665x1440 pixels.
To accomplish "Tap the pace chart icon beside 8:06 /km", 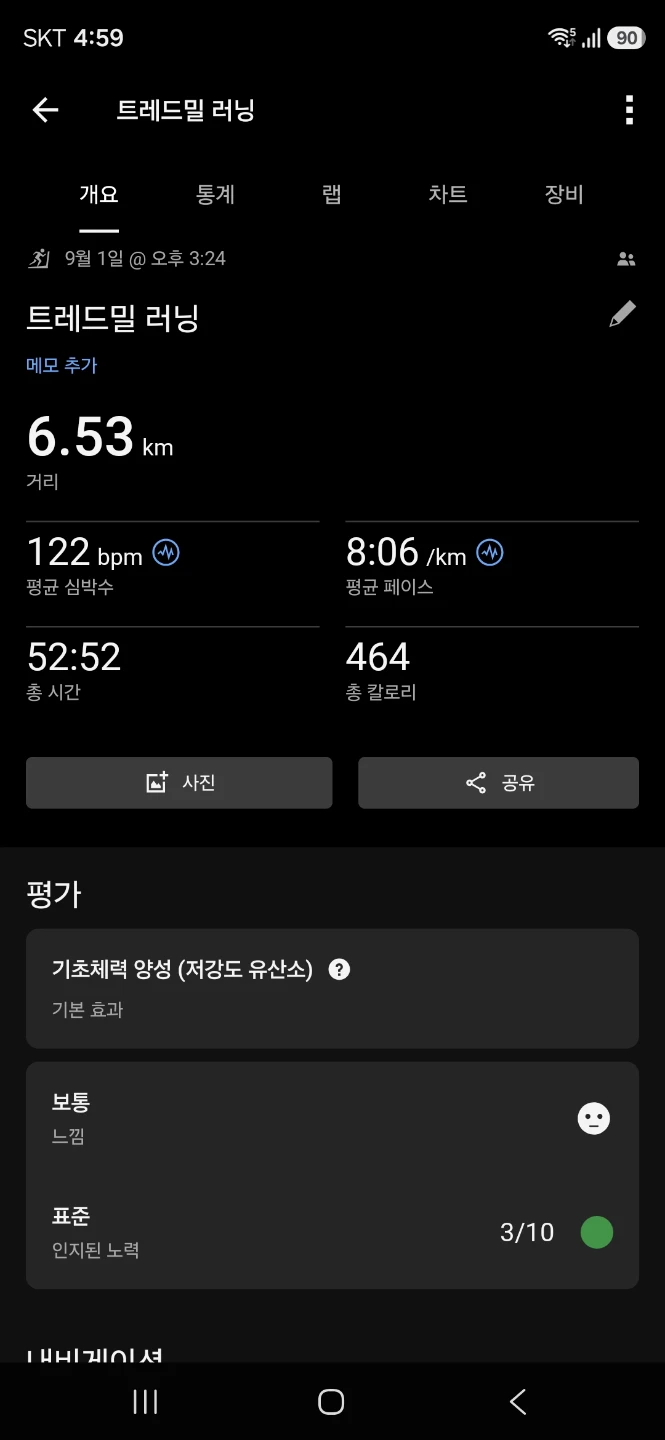I will tap(490, 552).
